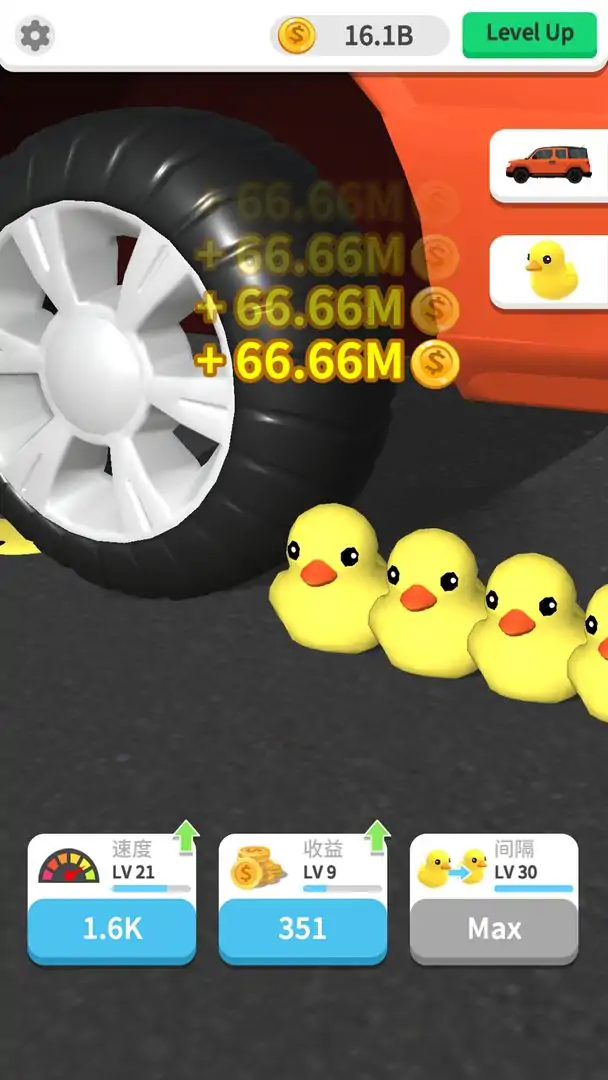Viewport: 608px width, 1080px height.
Task: Open the settings gear
Action: (36, 36)
